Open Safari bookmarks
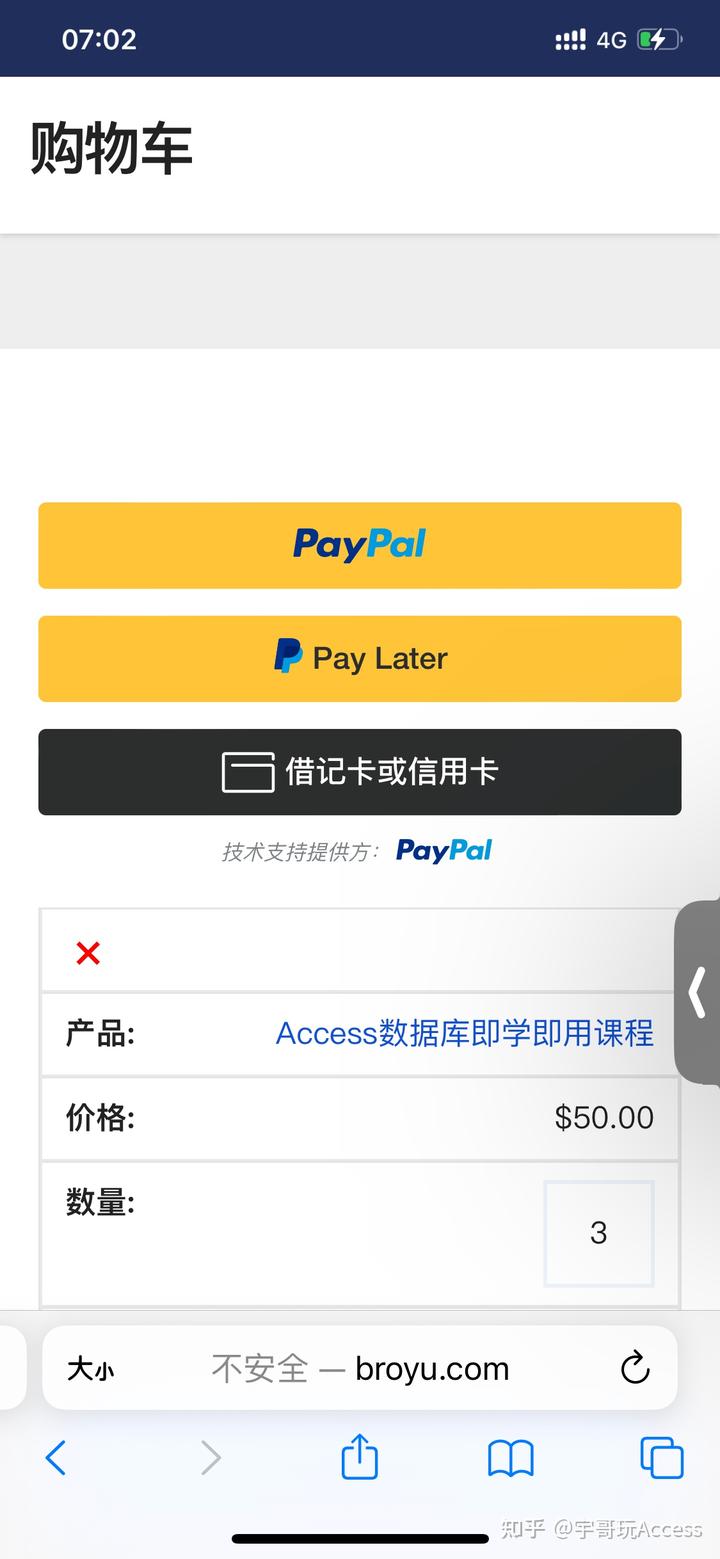Image resolution: width=720 pixels, height=1559 pixels. tap(510, 1458)
